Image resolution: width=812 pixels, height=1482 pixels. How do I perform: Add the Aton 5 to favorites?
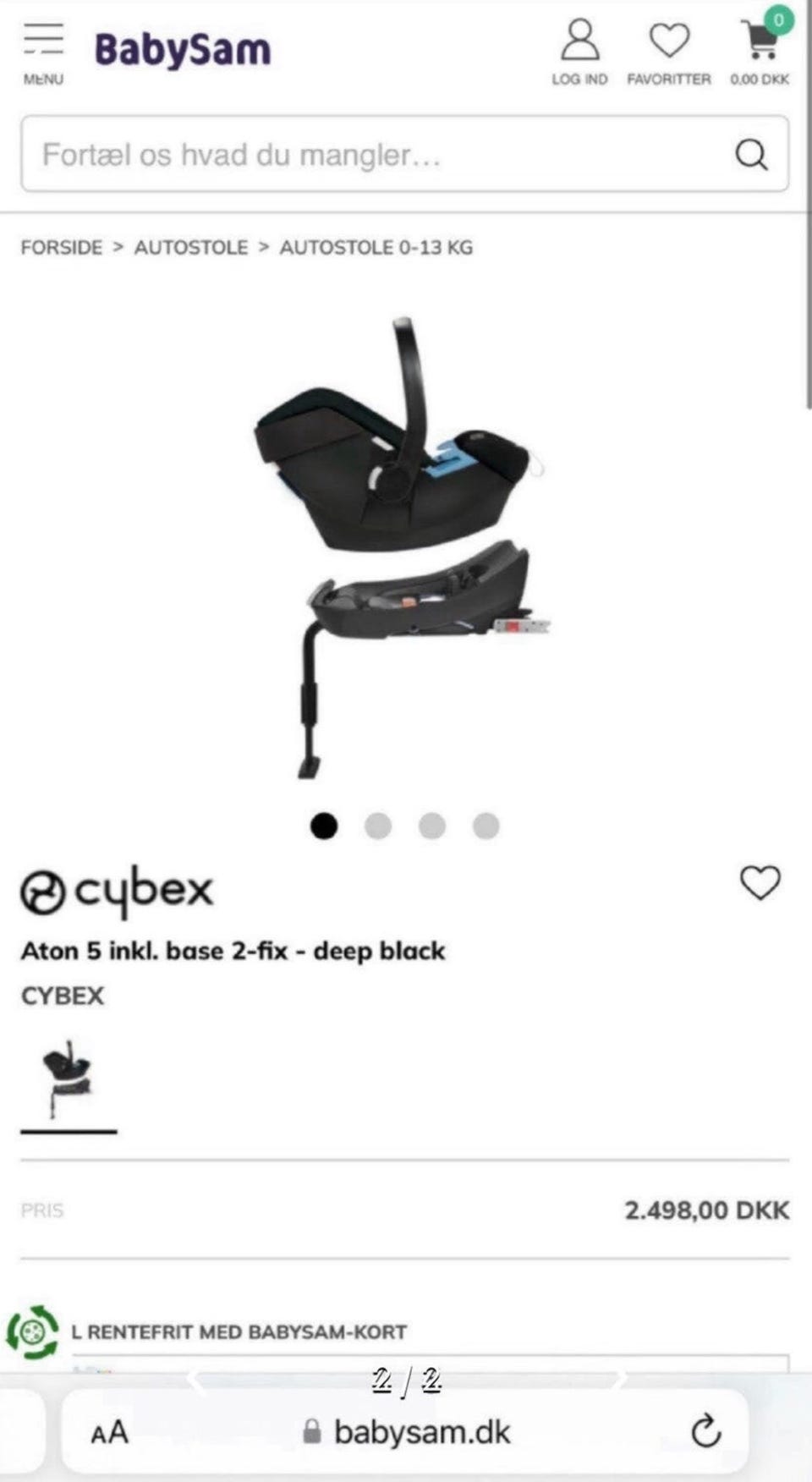tap(760, 883)
